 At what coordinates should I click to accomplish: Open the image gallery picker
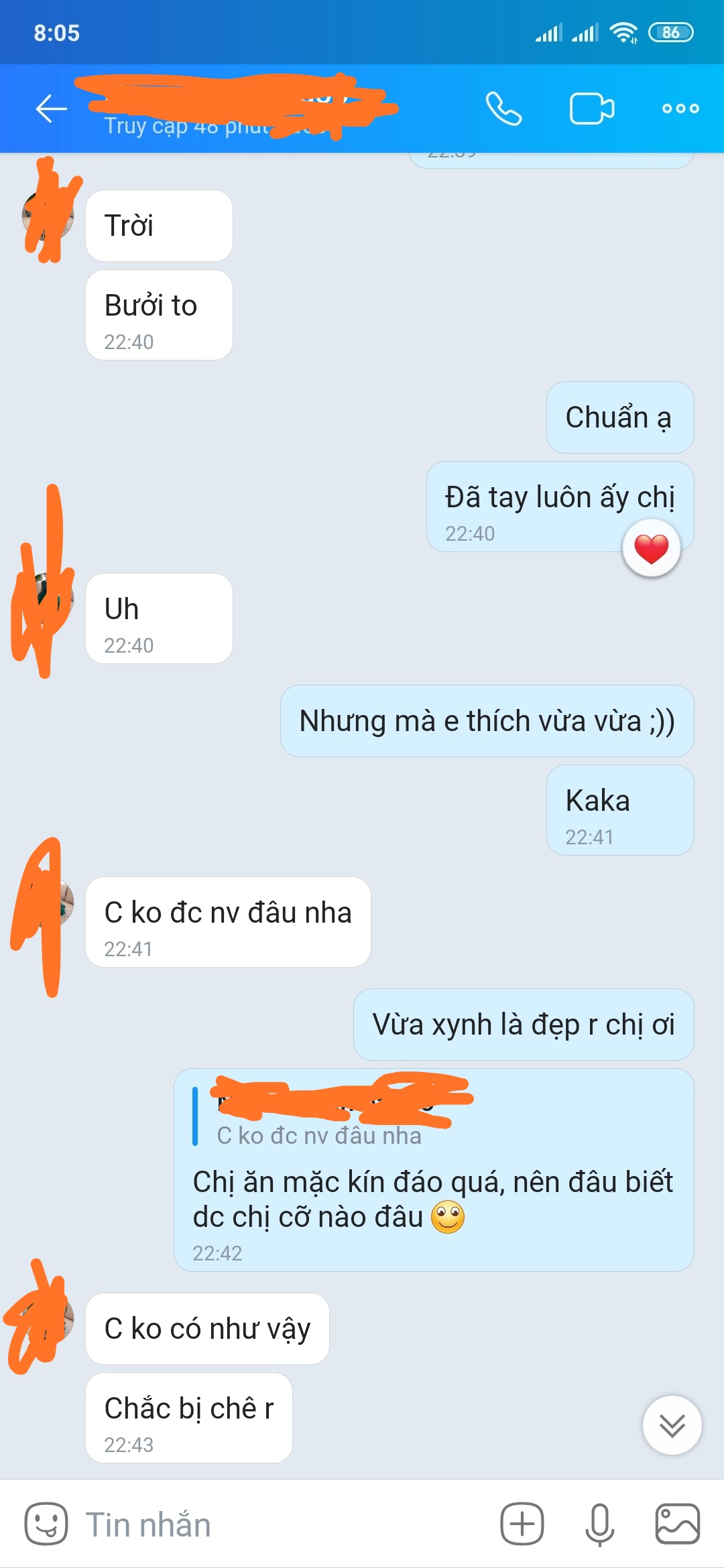point(677,1524)
